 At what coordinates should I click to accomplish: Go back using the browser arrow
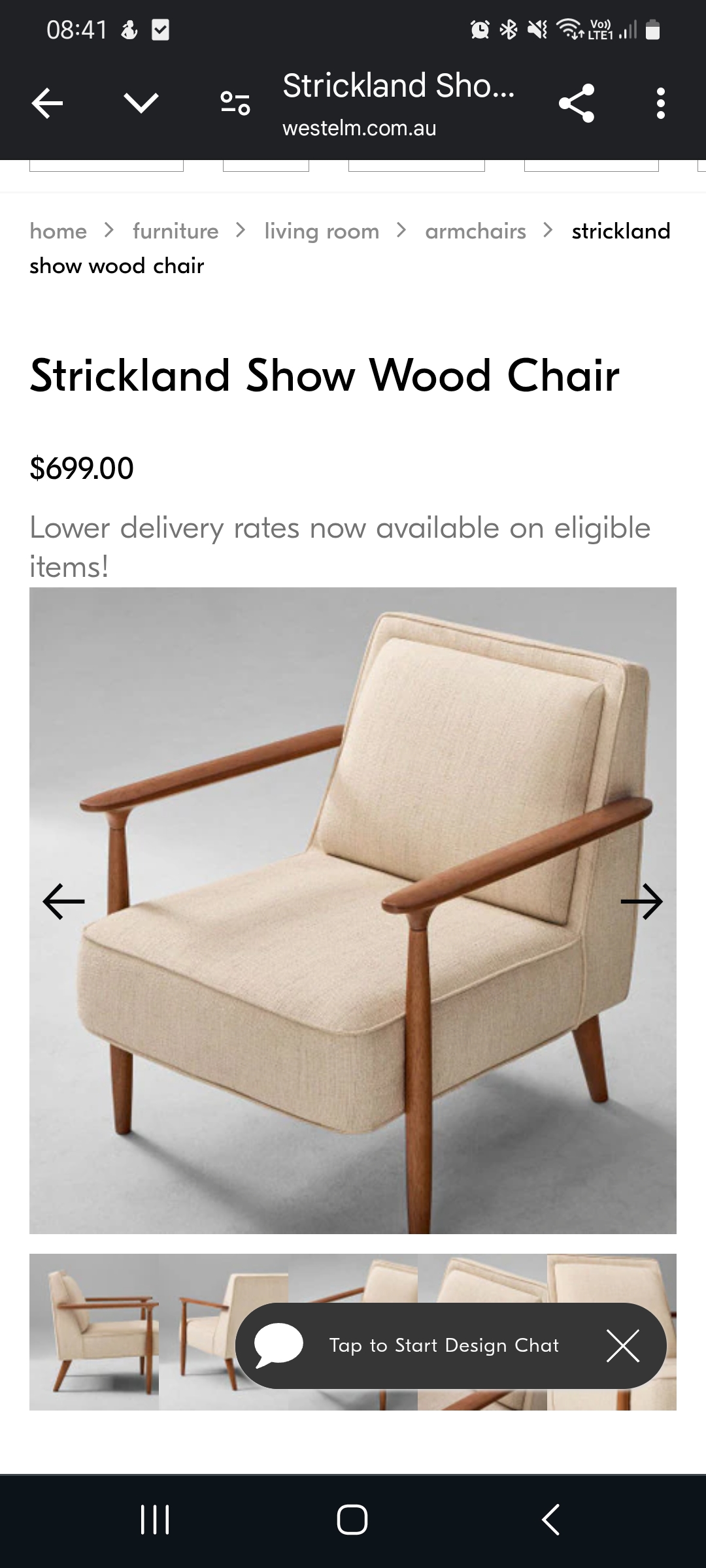(x=47, y=103)
